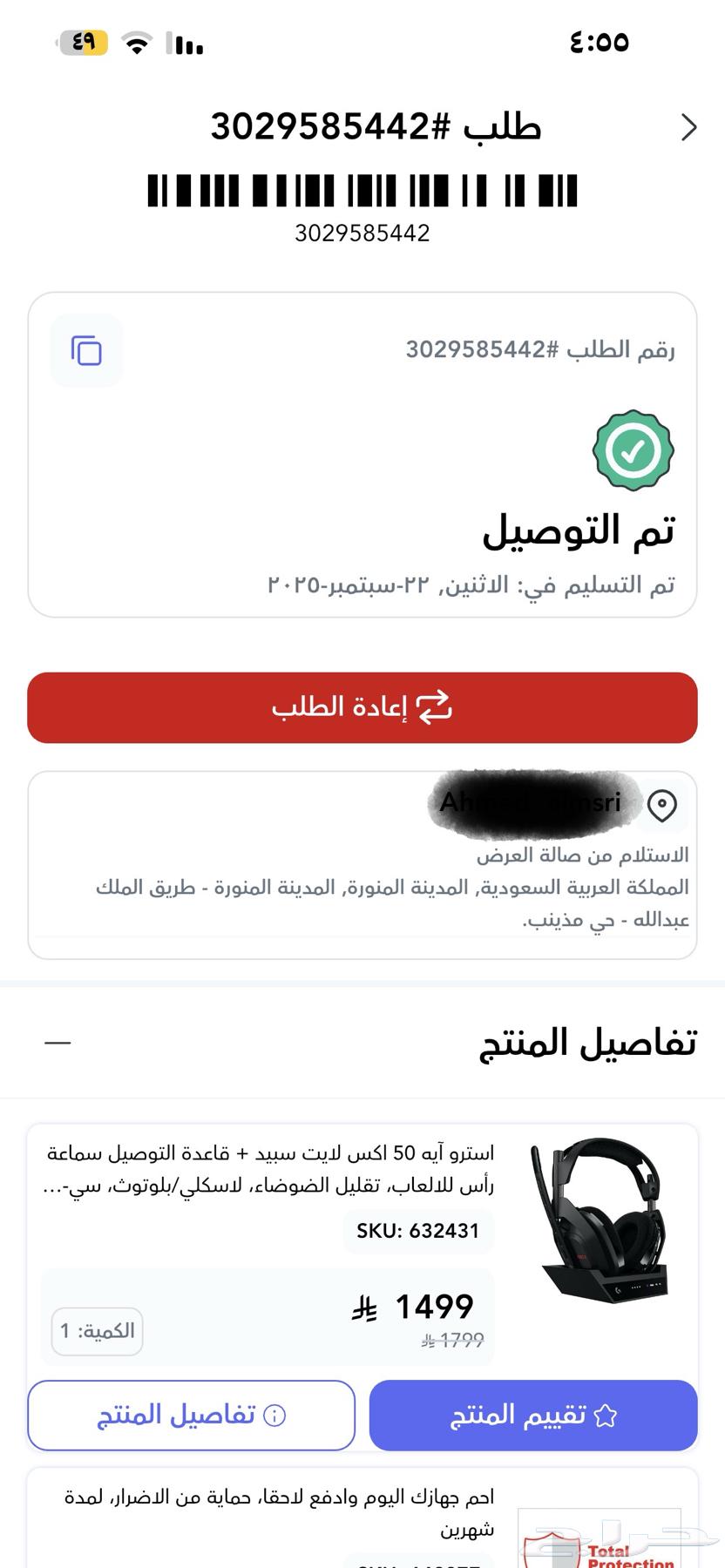Collapse the تفاصيل المنتج section
725x1568 pixels.
(58, 1043)
